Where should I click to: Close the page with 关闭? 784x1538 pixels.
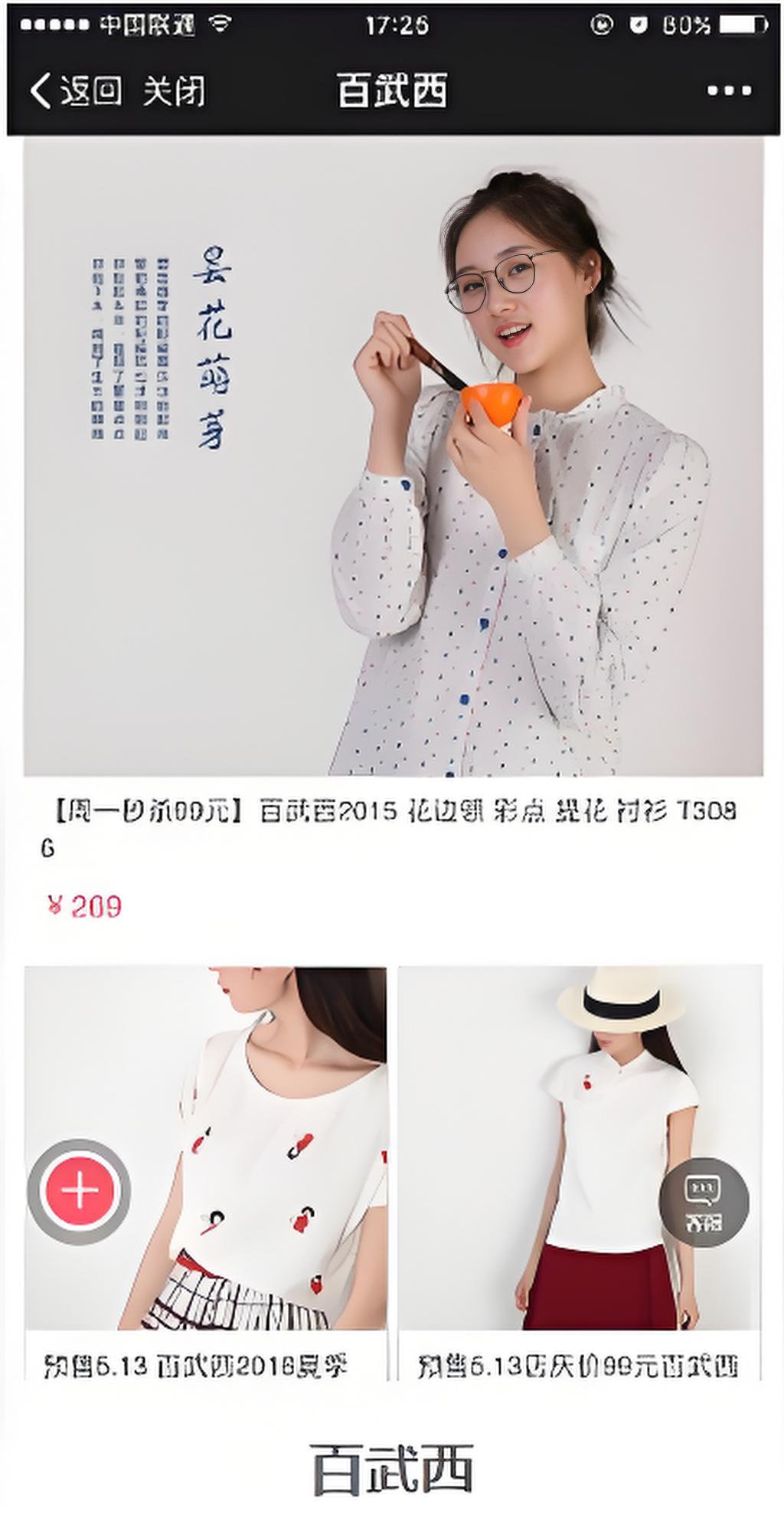tap(174, 91)
